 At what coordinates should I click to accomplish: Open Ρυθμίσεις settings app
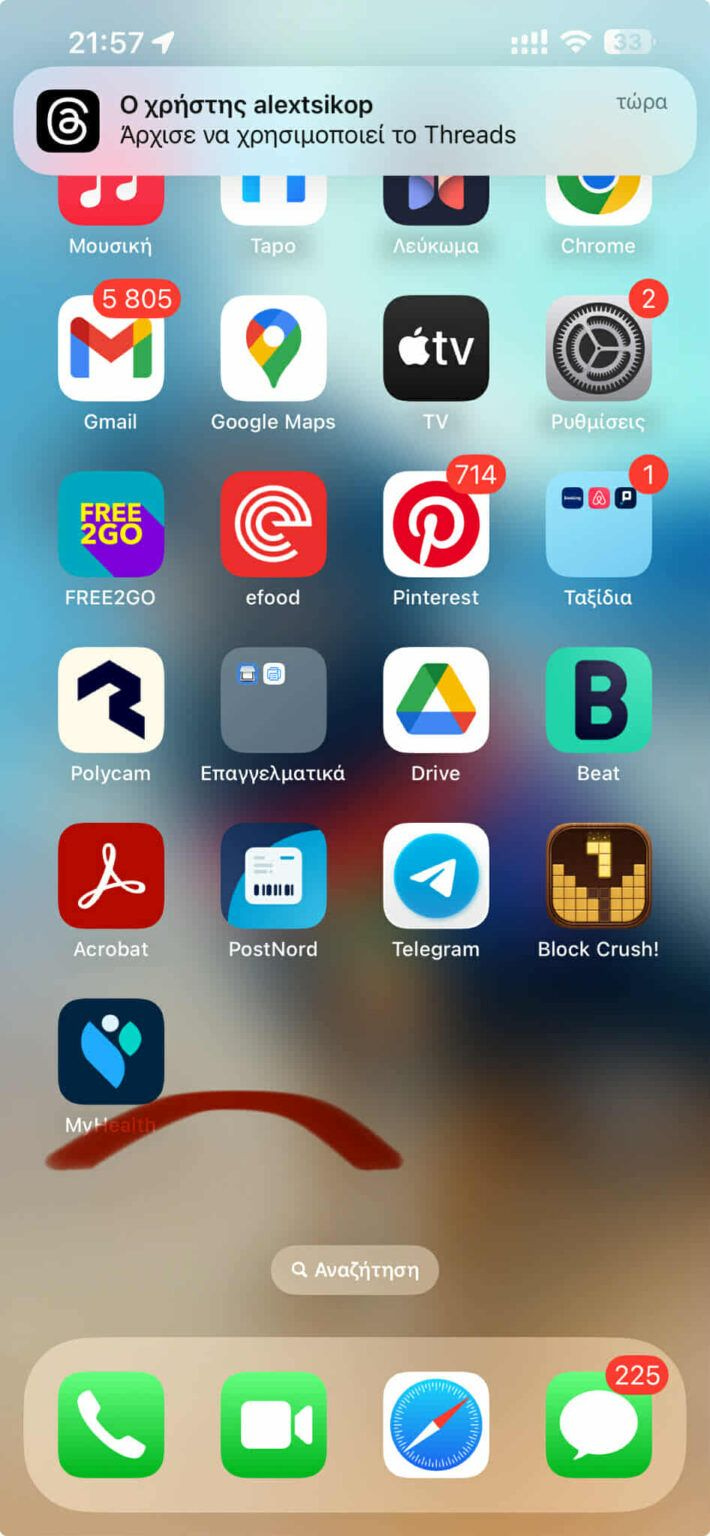click(598, 348)
